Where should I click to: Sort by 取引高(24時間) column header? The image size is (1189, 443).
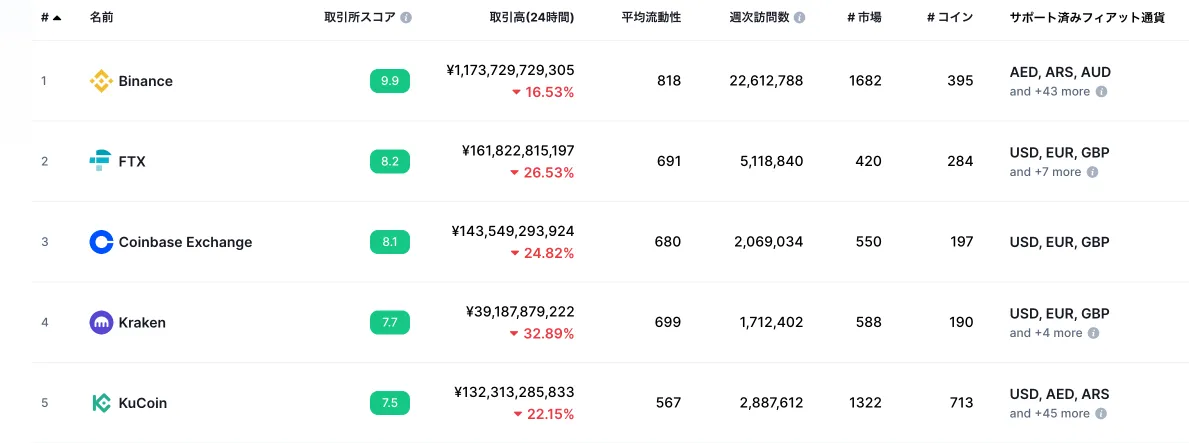point(531,18)
